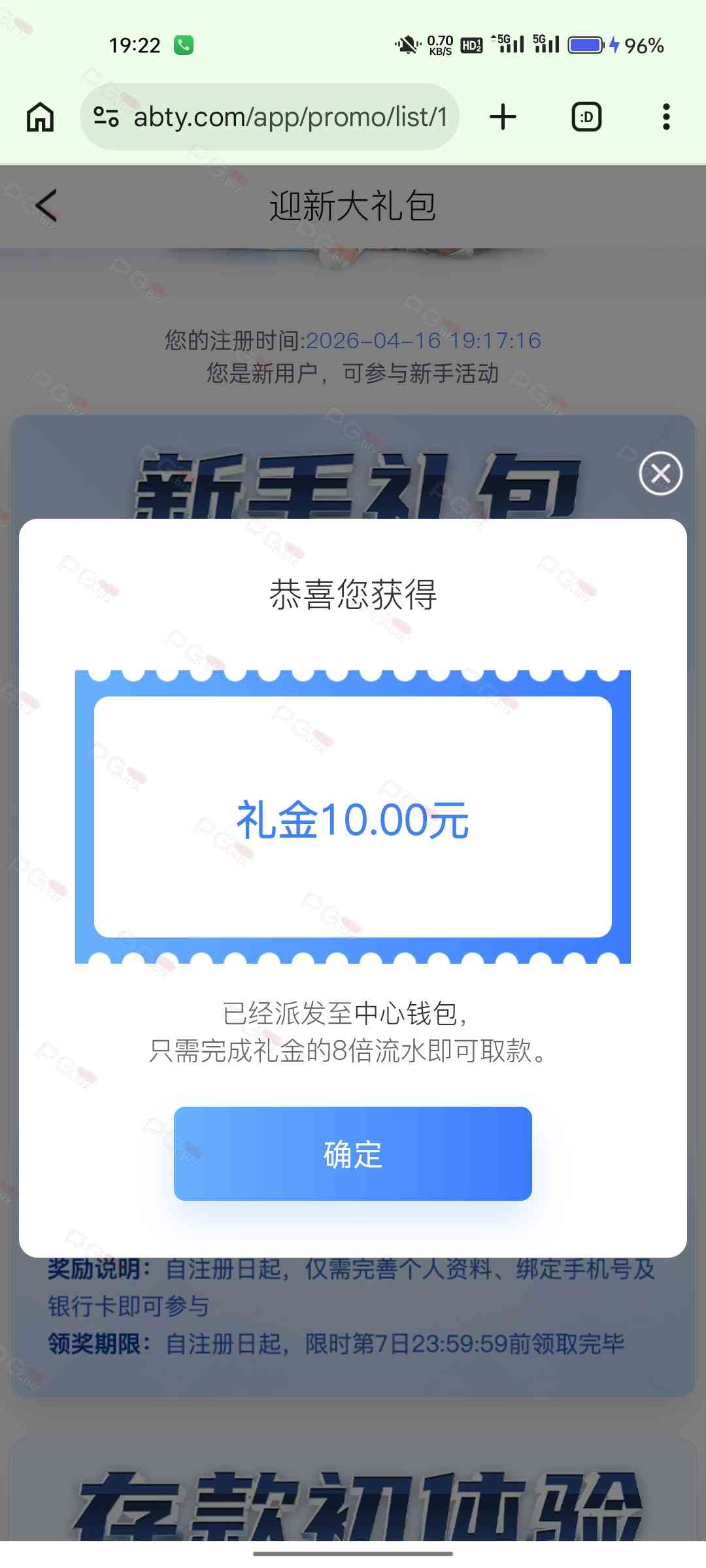Image resolution: width=706 pixels, height=1568 pixels.
Task: Open the browser overflow menu
Action: pyautogui.click(x=665, y=117)
